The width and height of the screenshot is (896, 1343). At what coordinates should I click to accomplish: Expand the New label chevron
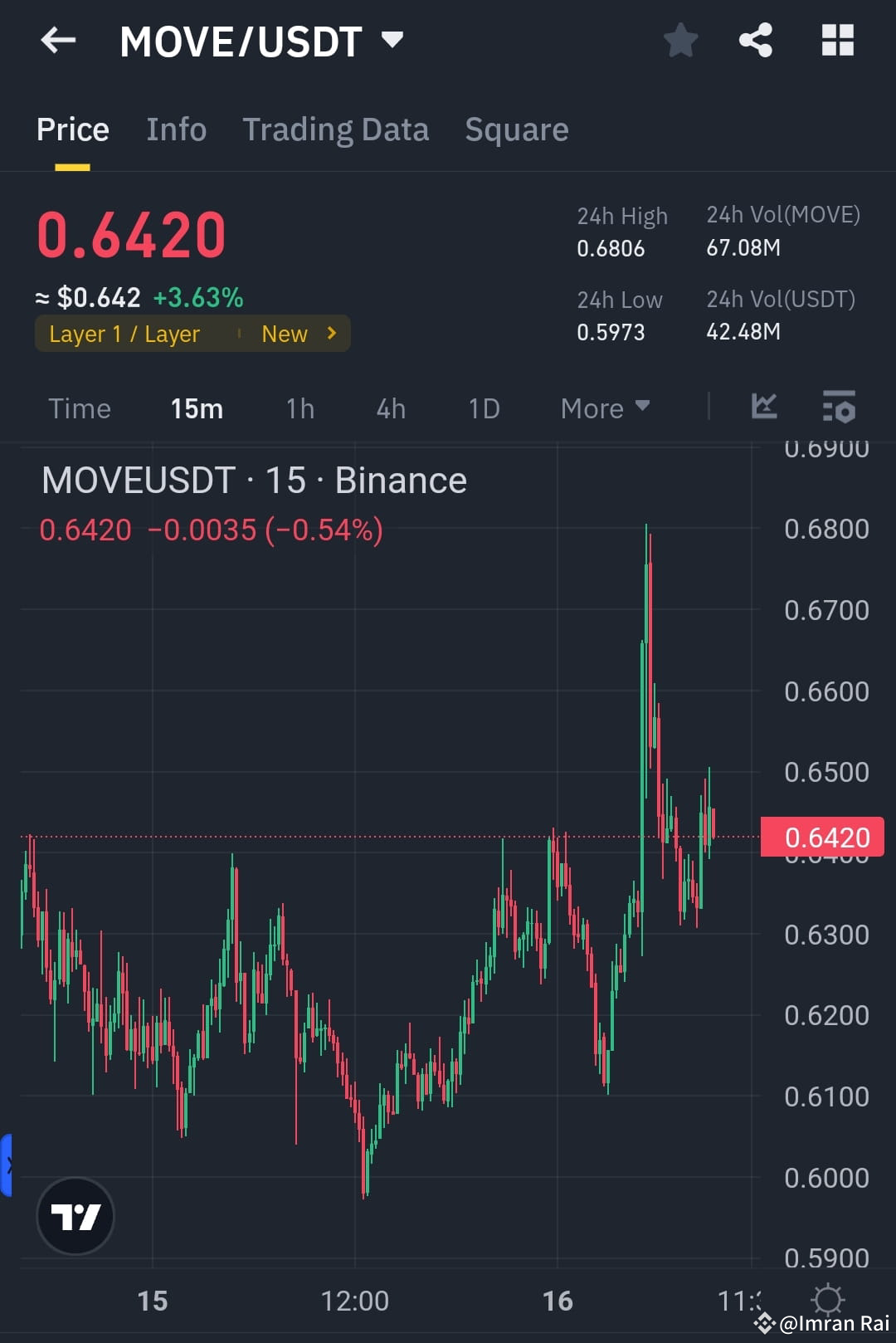pos(330,334)
